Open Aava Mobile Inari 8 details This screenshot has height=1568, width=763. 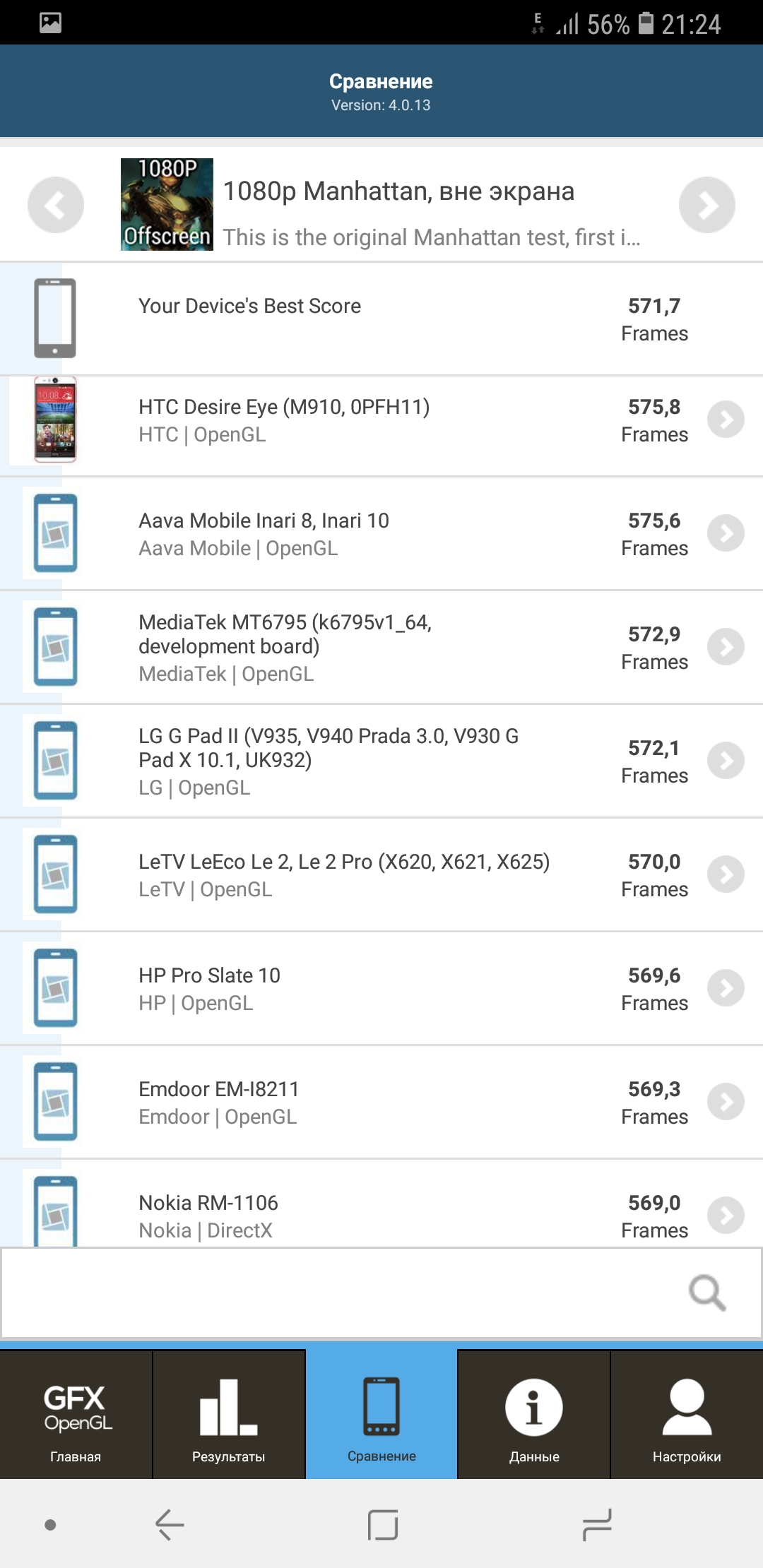coord(726,533)
